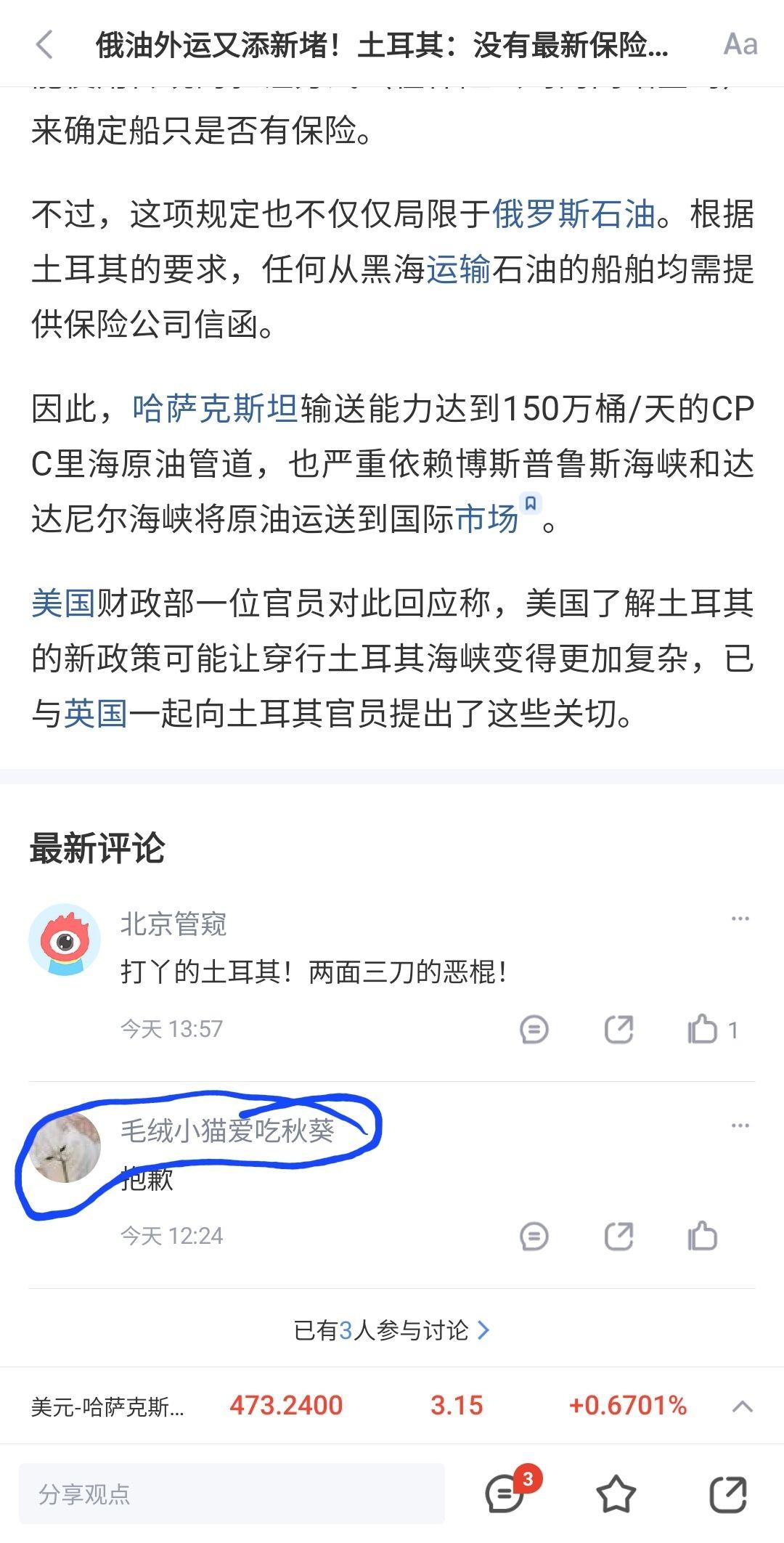The width and height of the screenshot is (784, 1543).
Task: Open the 市场 link
Action: (488, 519)
